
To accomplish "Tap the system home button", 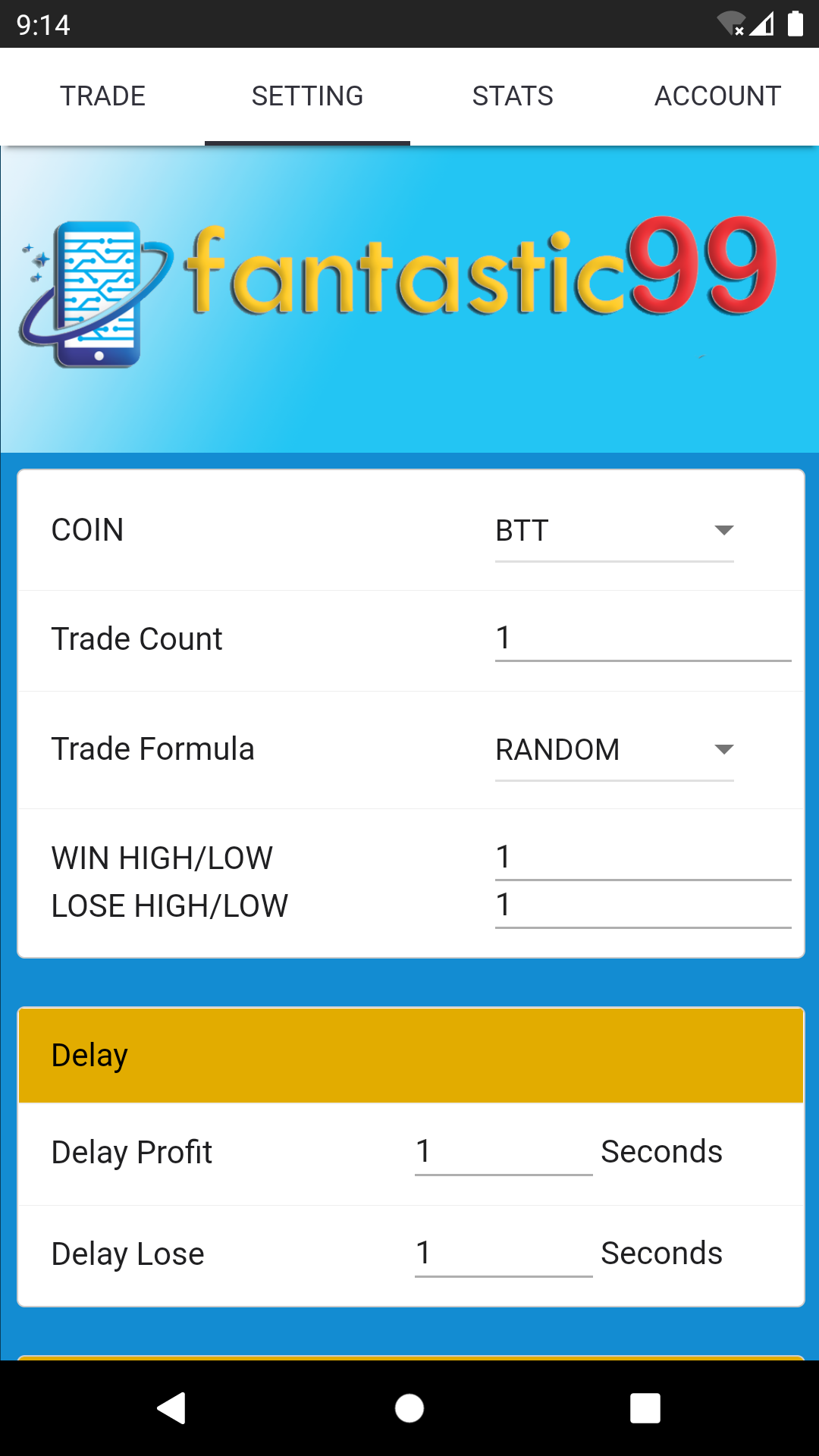I will tap(409, 1408).
